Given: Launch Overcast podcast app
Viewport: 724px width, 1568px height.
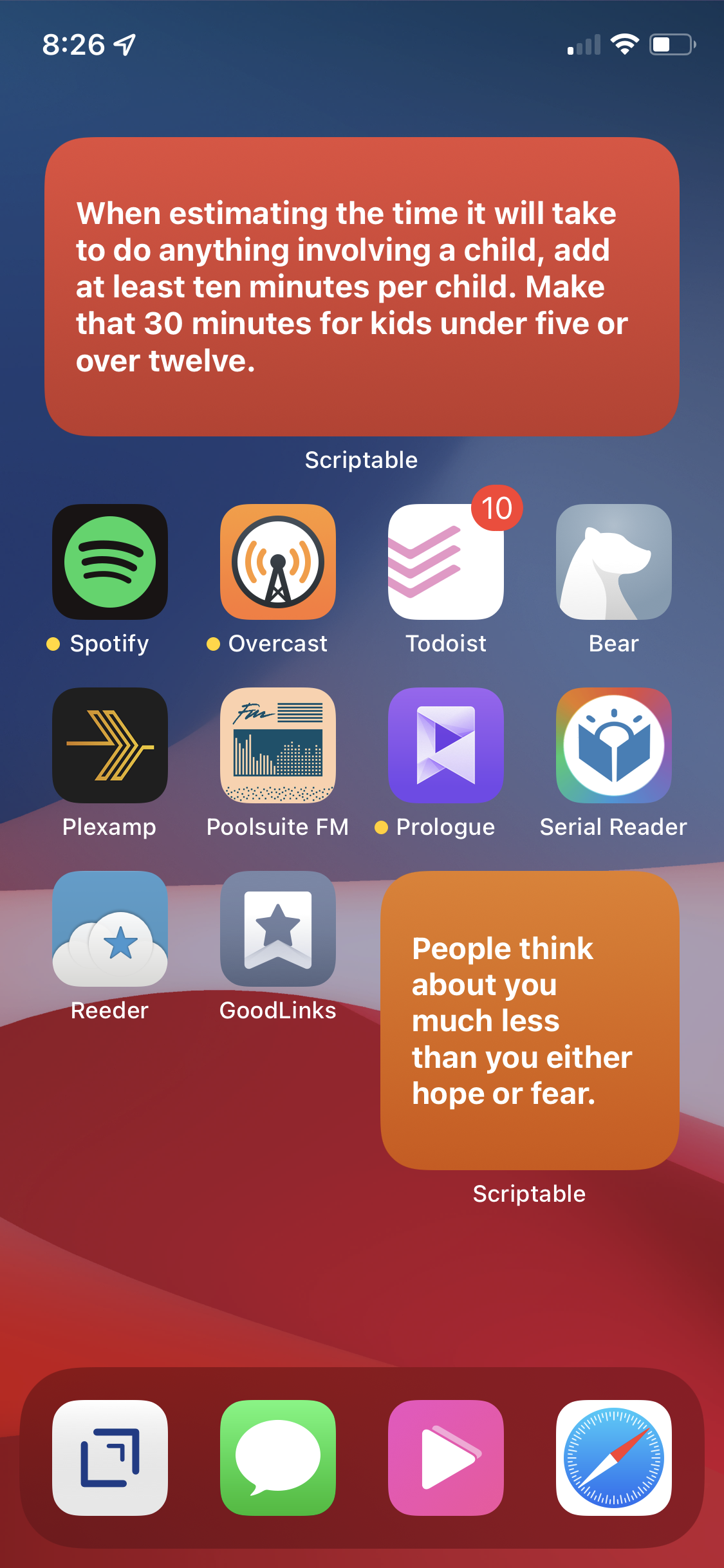Looking at the screenshot, I should pos(278,561).
